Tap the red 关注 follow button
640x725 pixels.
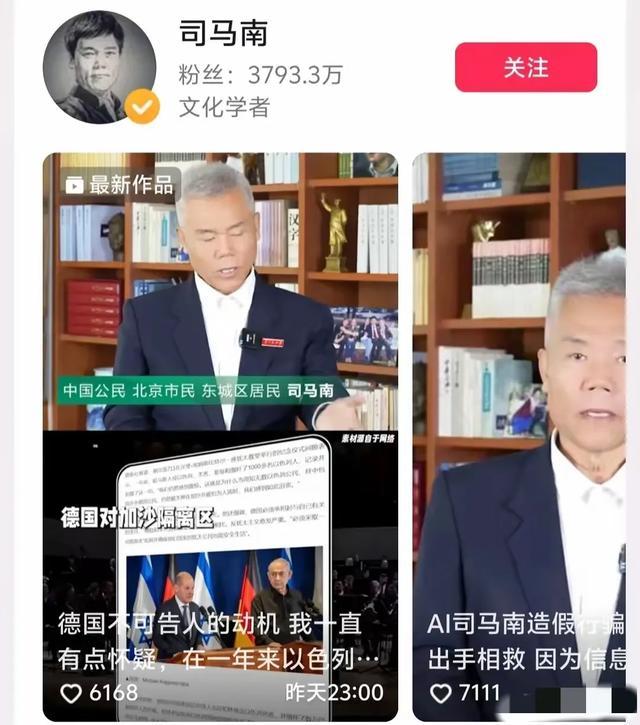(x=526, y=68)
